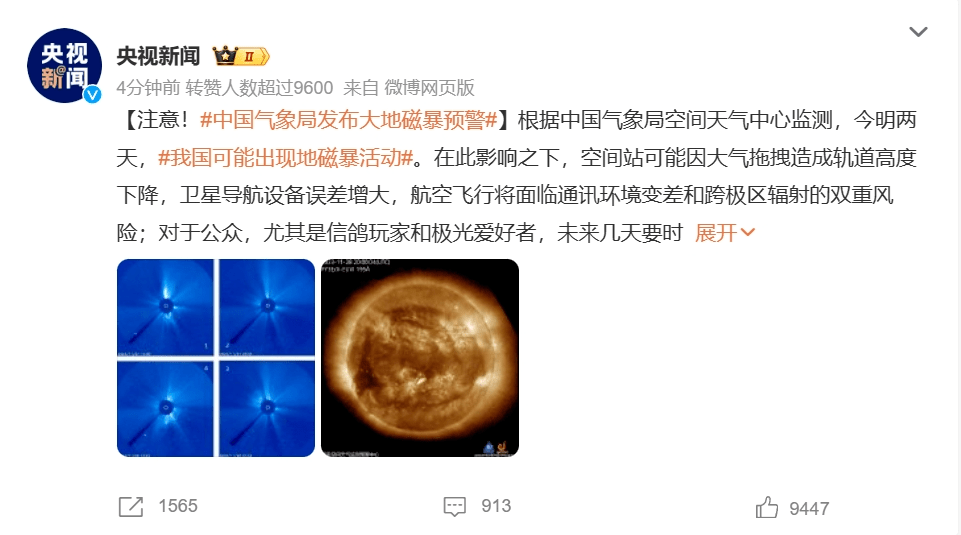The width and height of the screenshot is (961, 535).
Task: View the golden sun image
Action: pos(419,358)
